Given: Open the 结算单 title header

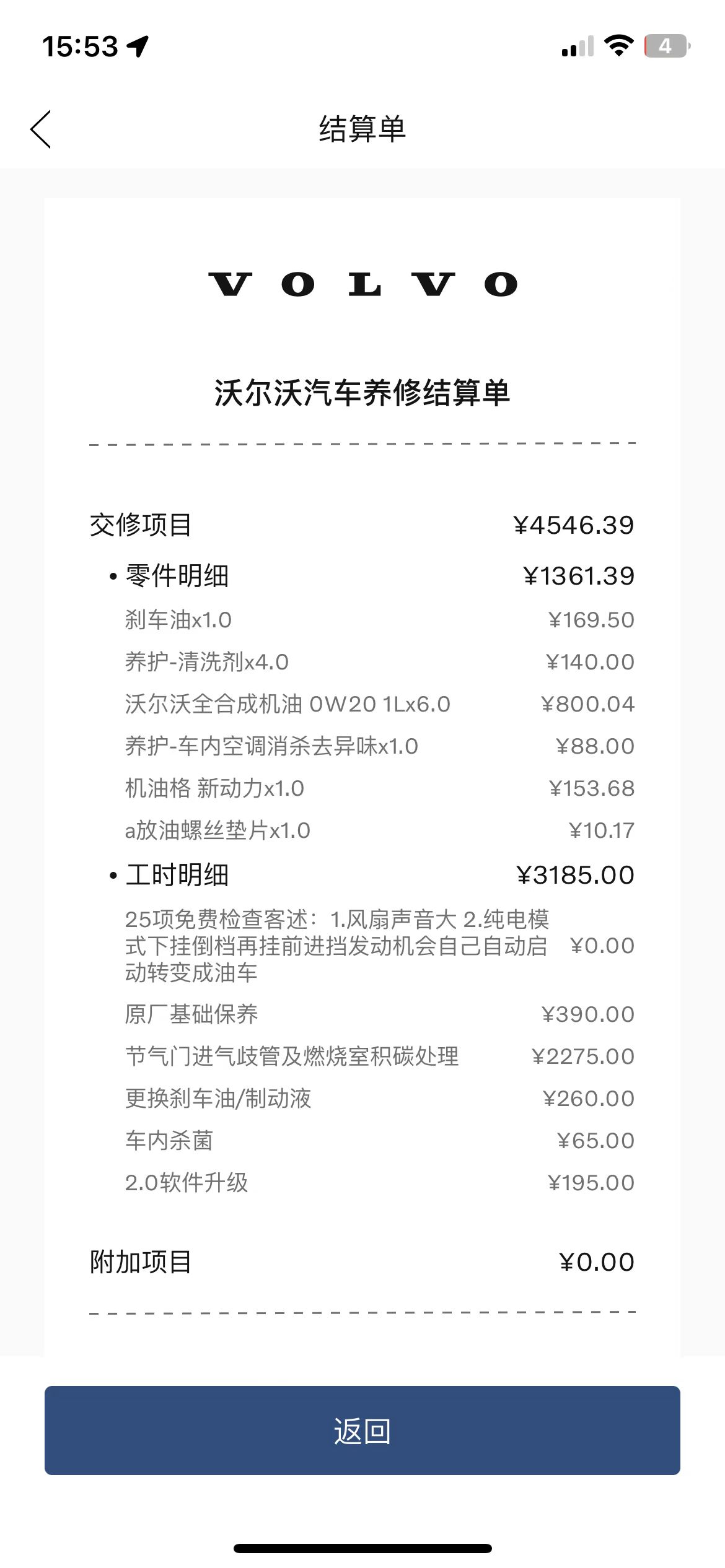Looking at the screenshot, I should (362, 127).
